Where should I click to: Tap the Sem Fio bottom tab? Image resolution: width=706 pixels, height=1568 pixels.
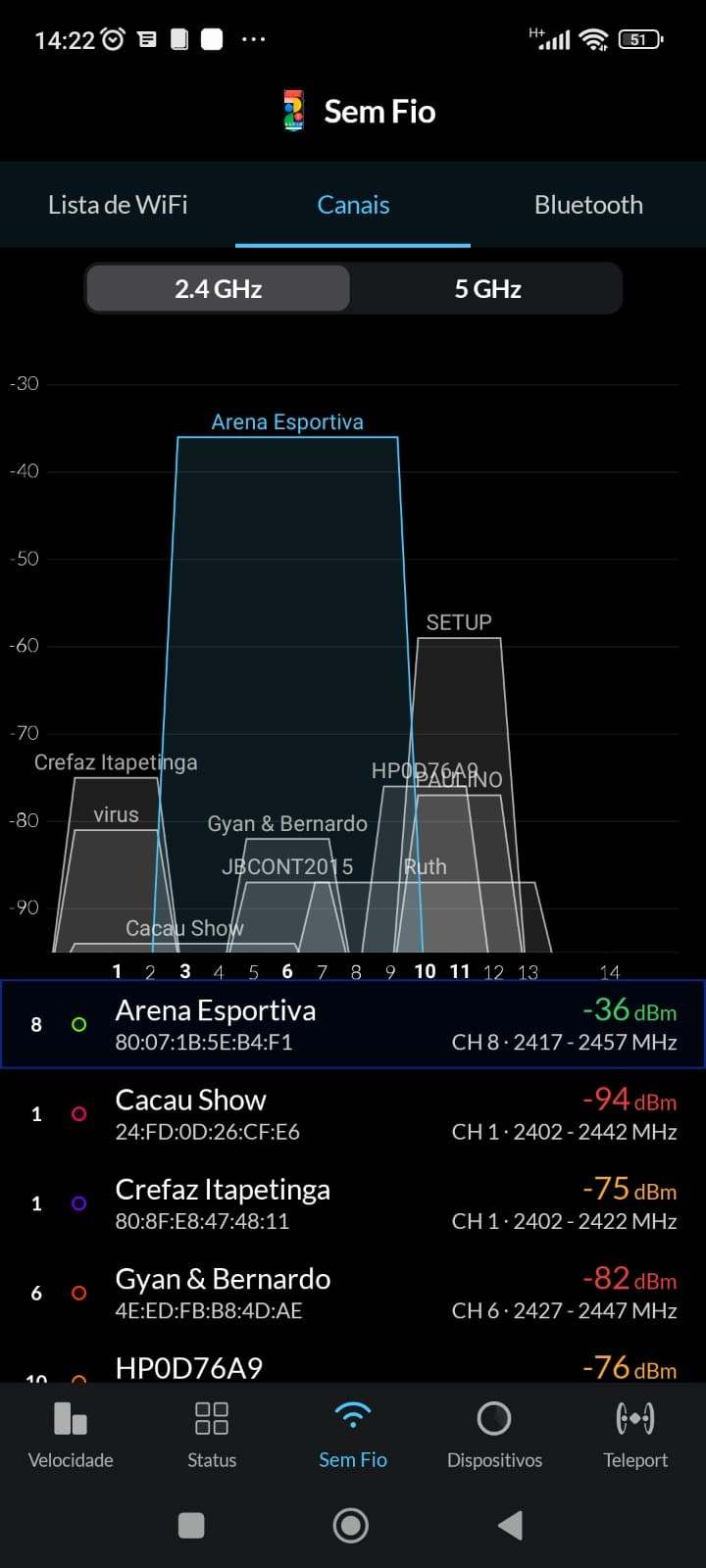(x=353, y=1436)
